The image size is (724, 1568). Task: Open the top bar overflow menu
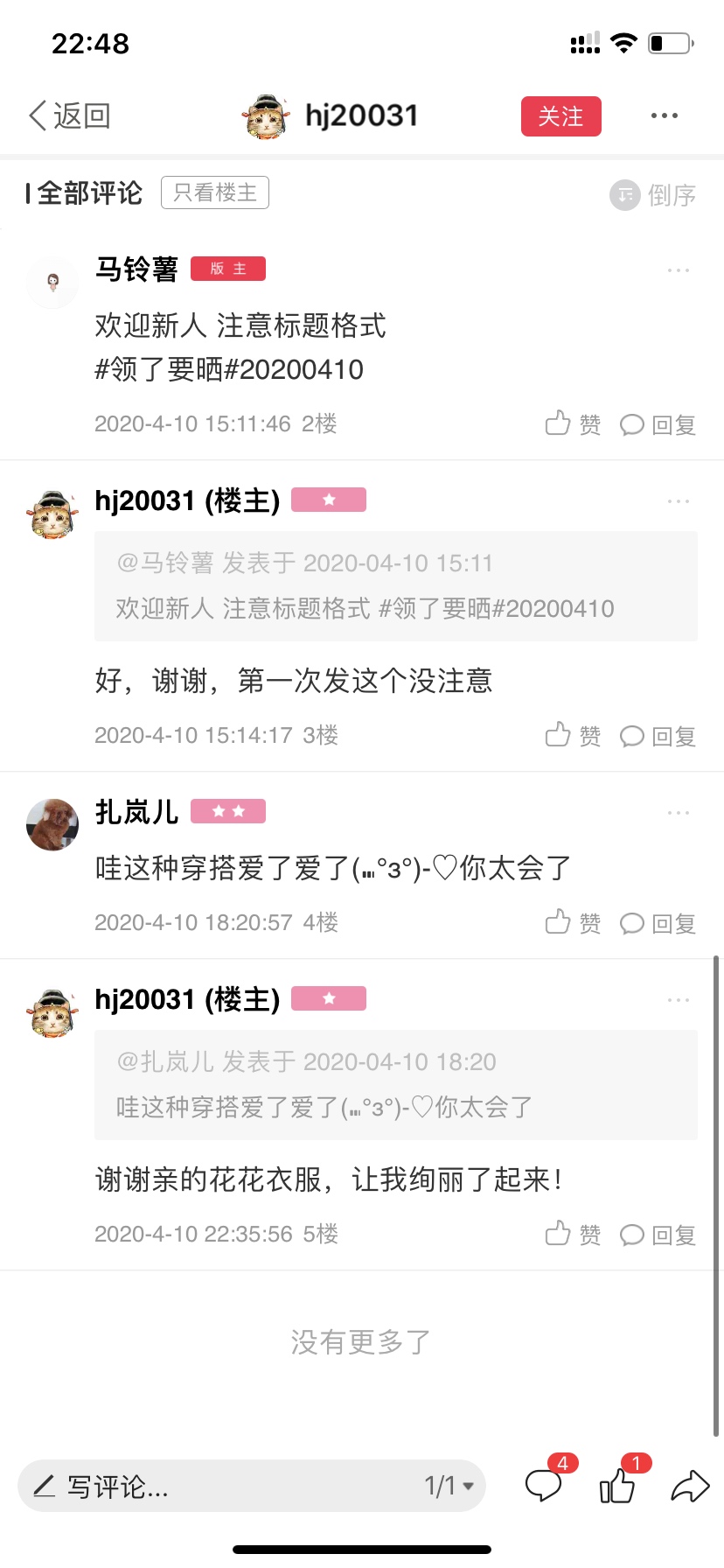(x=665, y=115)
